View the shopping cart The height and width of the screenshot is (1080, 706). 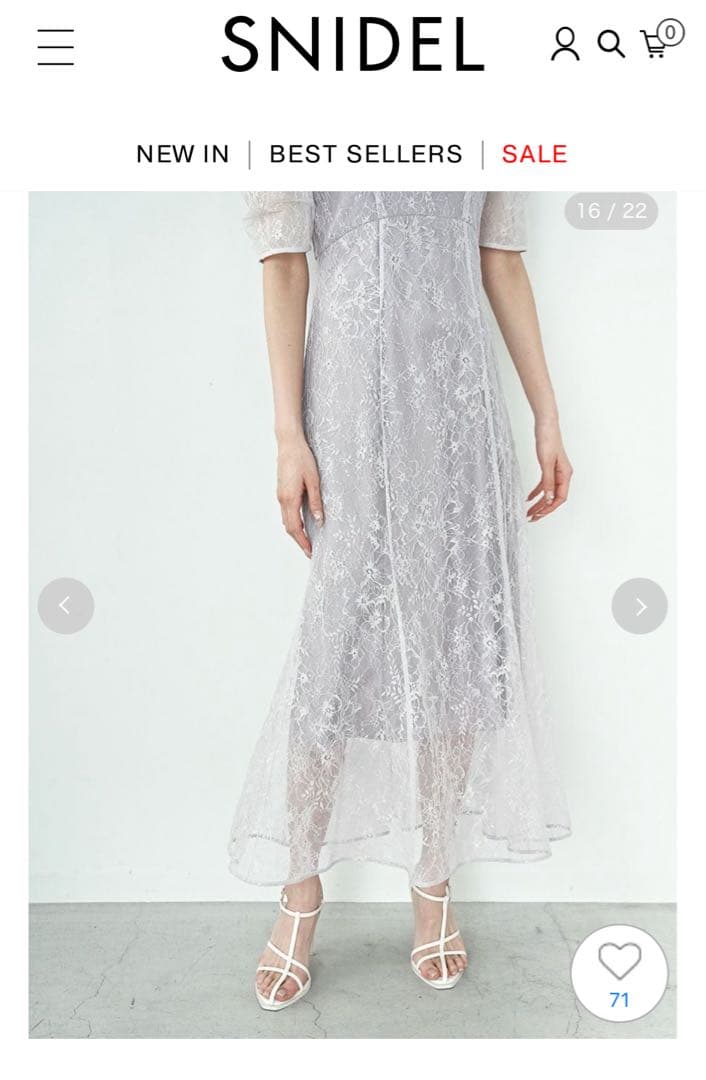(658, 42)
